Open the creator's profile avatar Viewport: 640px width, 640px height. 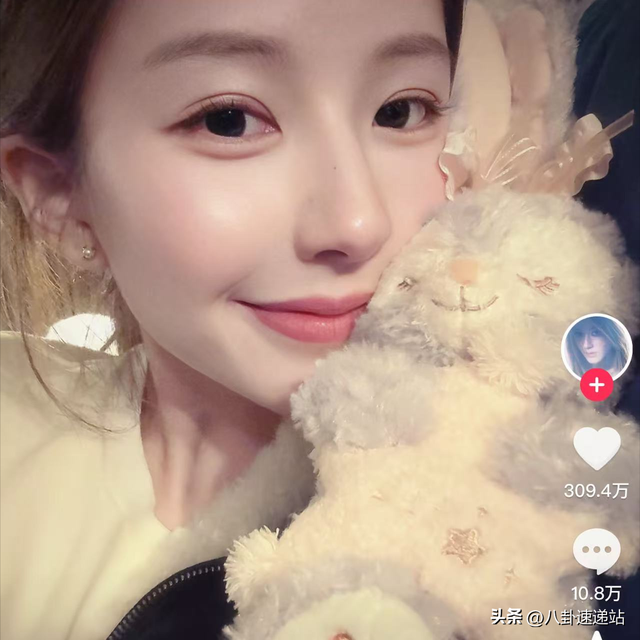coord(596,347)
